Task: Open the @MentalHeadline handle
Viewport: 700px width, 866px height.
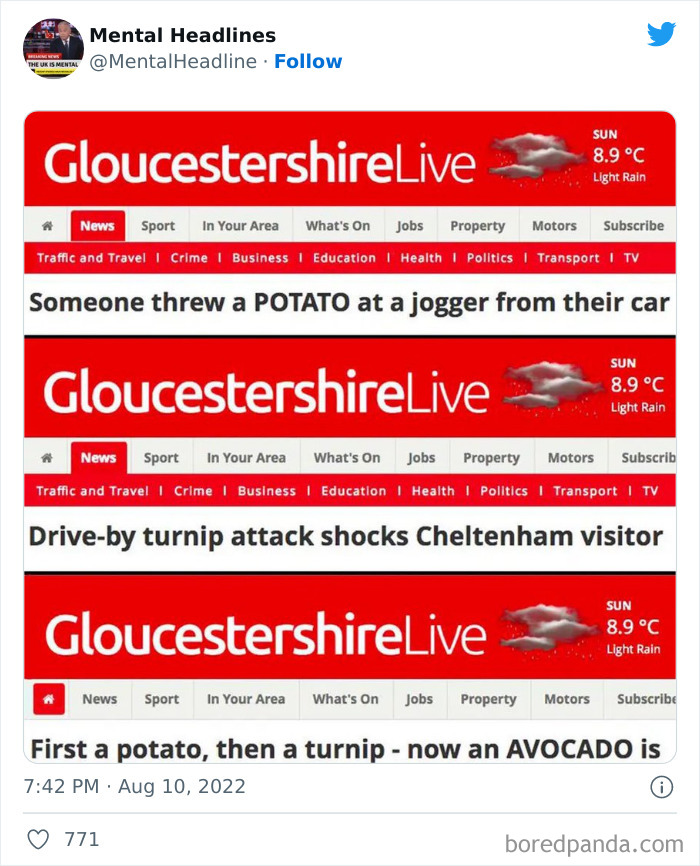Action: (173, 62)
